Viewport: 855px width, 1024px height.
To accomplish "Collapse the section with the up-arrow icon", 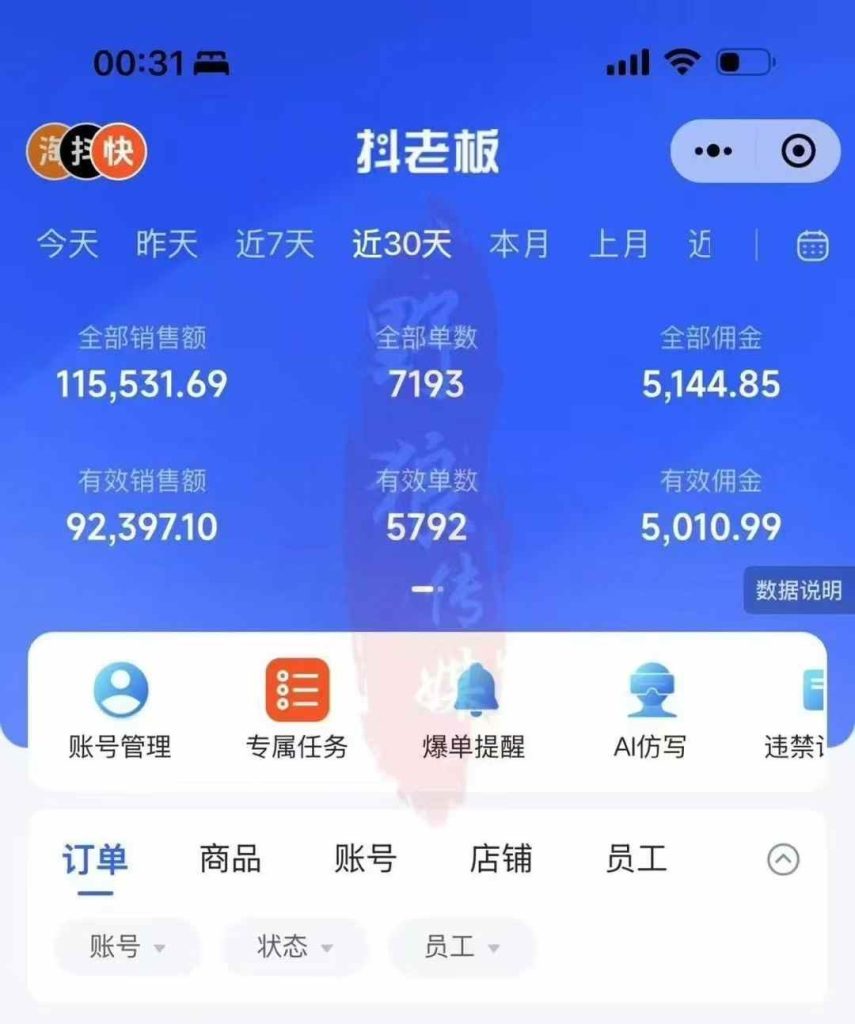I will (783, 859).
